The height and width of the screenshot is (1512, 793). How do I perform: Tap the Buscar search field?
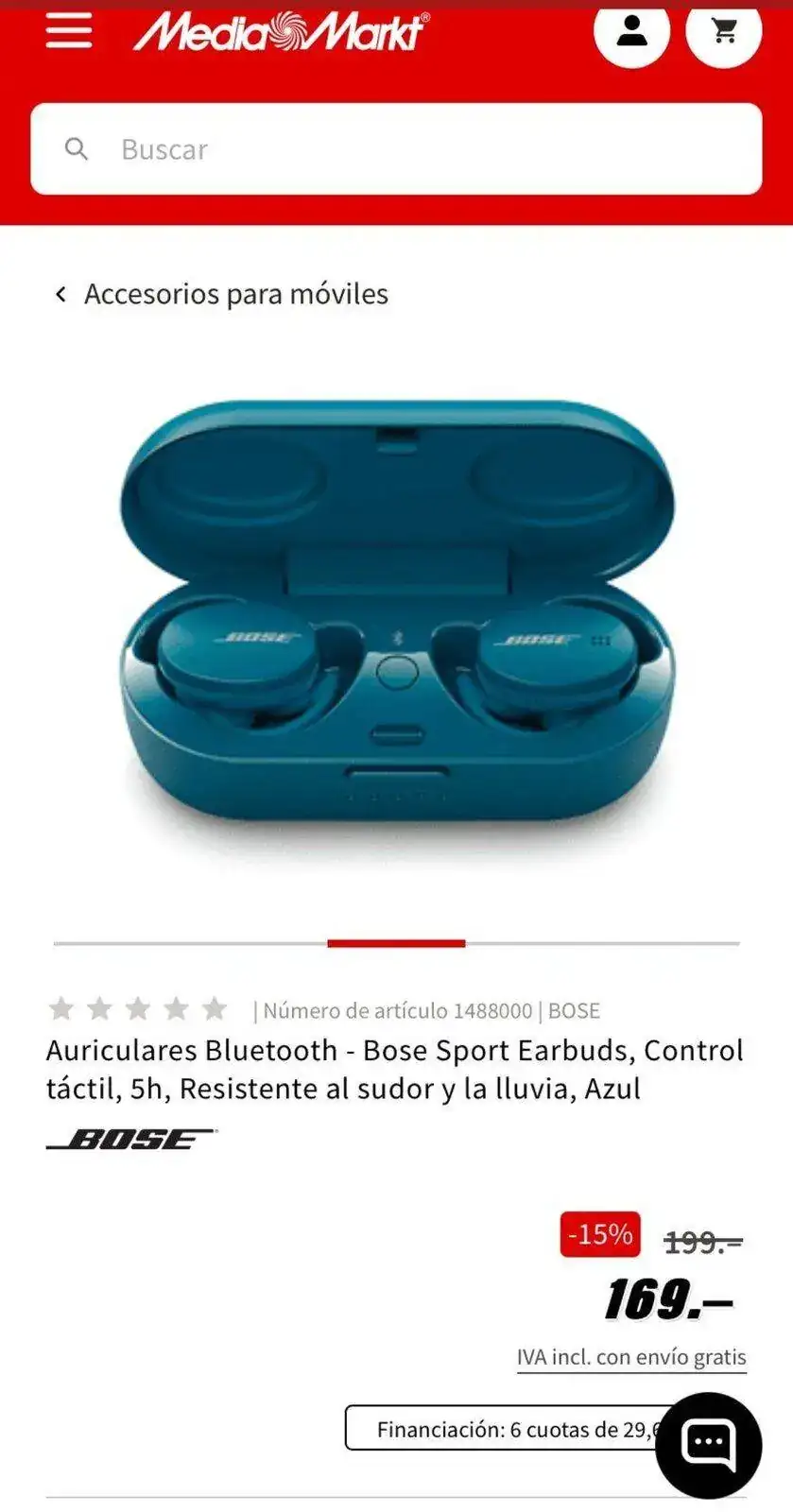(x=396, y=149)
